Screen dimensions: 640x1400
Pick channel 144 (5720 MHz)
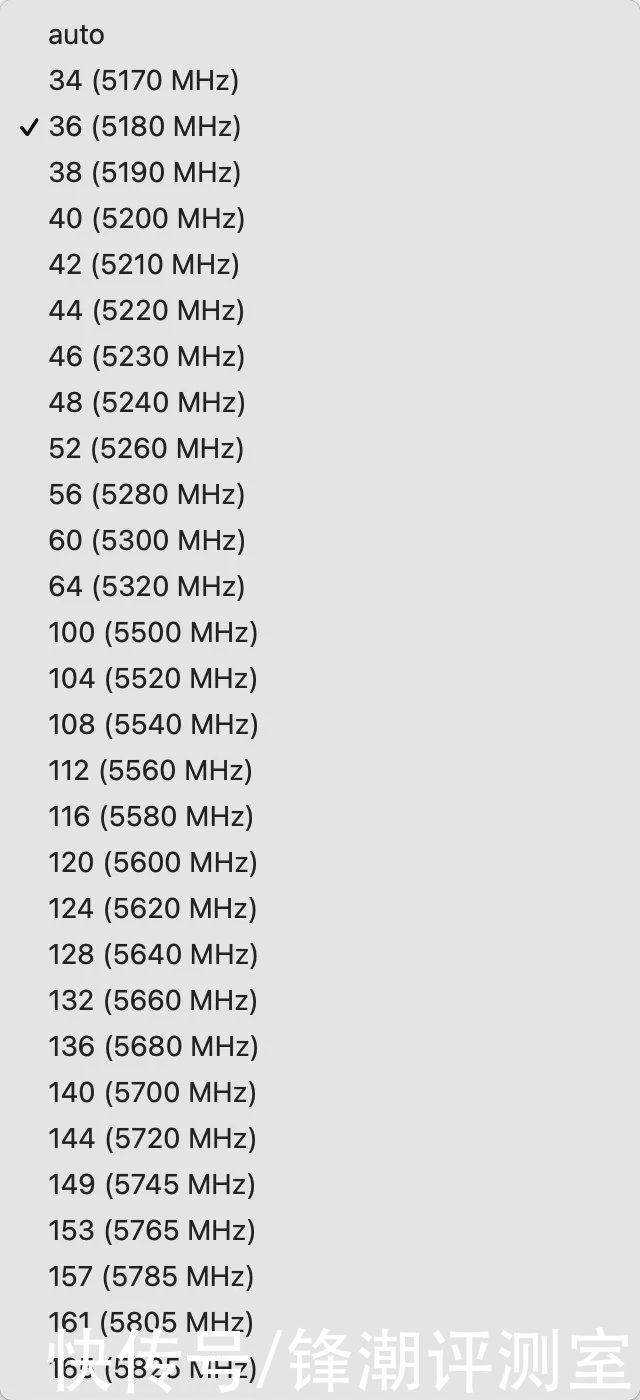pyautogui.click(x=320, y=1139)
